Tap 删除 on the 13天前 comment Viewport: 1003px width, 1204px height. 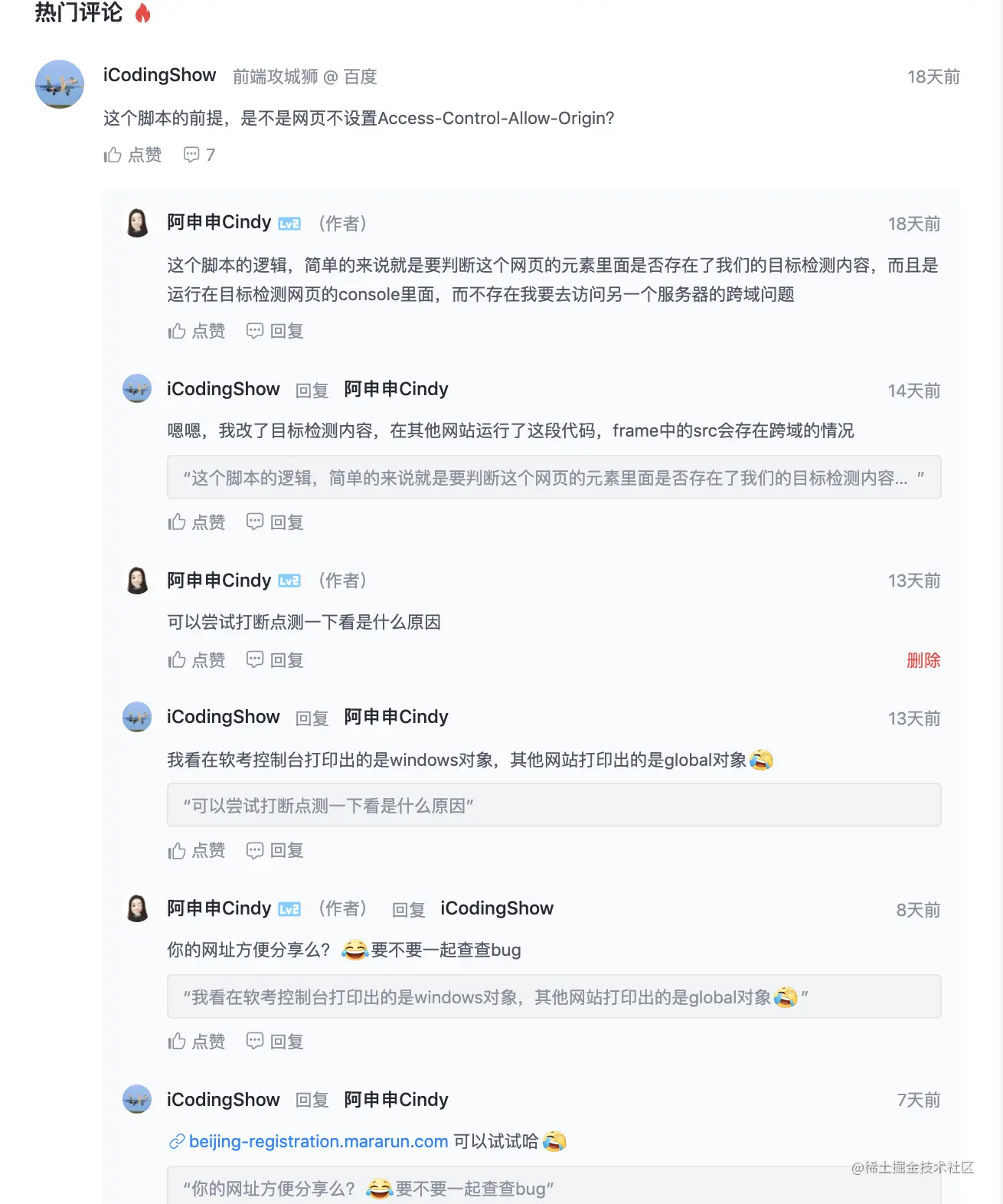pyautogui.click(x=923, y=660)
